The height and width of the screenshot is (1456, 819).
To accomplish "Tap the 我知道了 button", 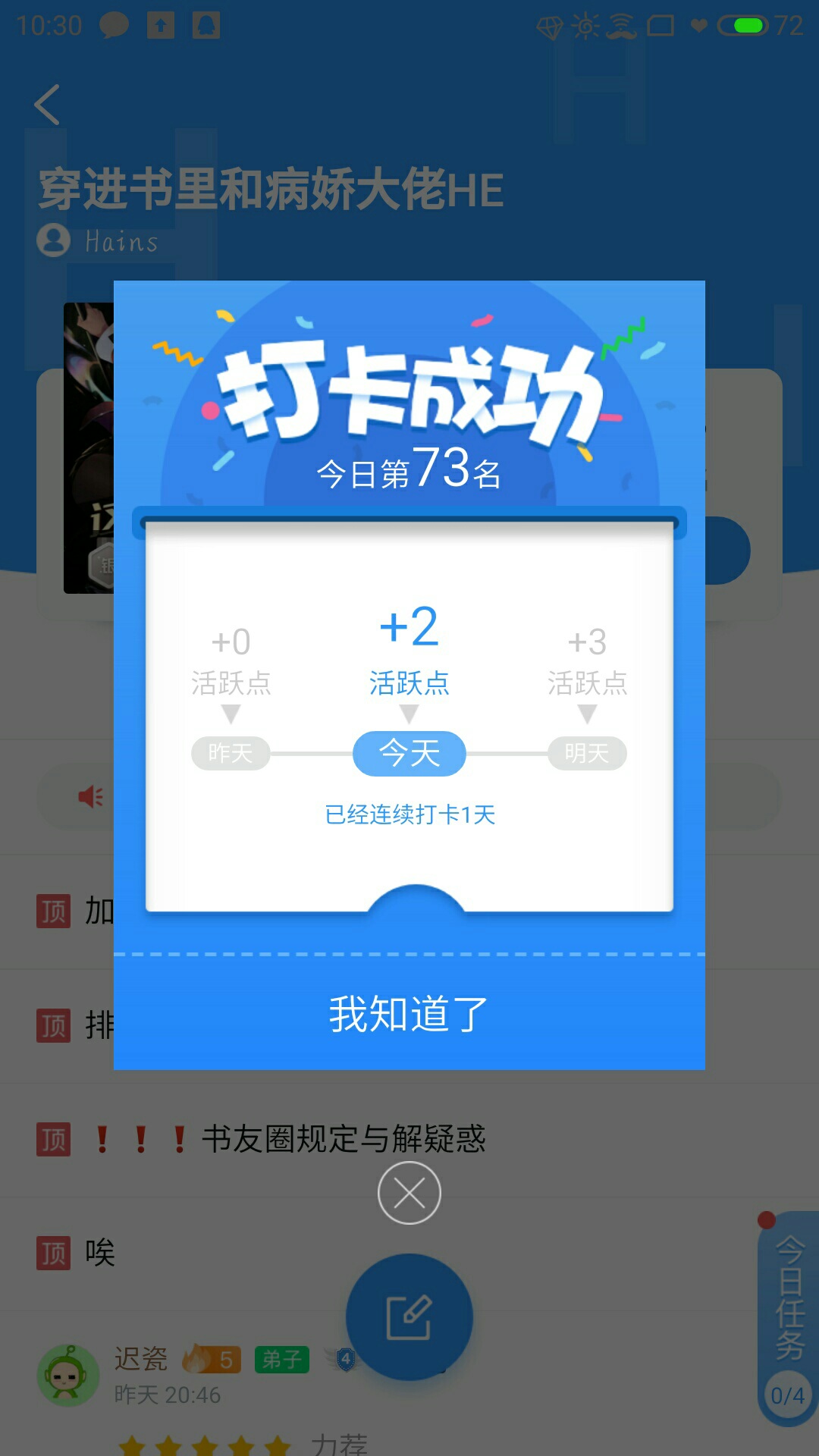I will click(x=409, y=1014).
